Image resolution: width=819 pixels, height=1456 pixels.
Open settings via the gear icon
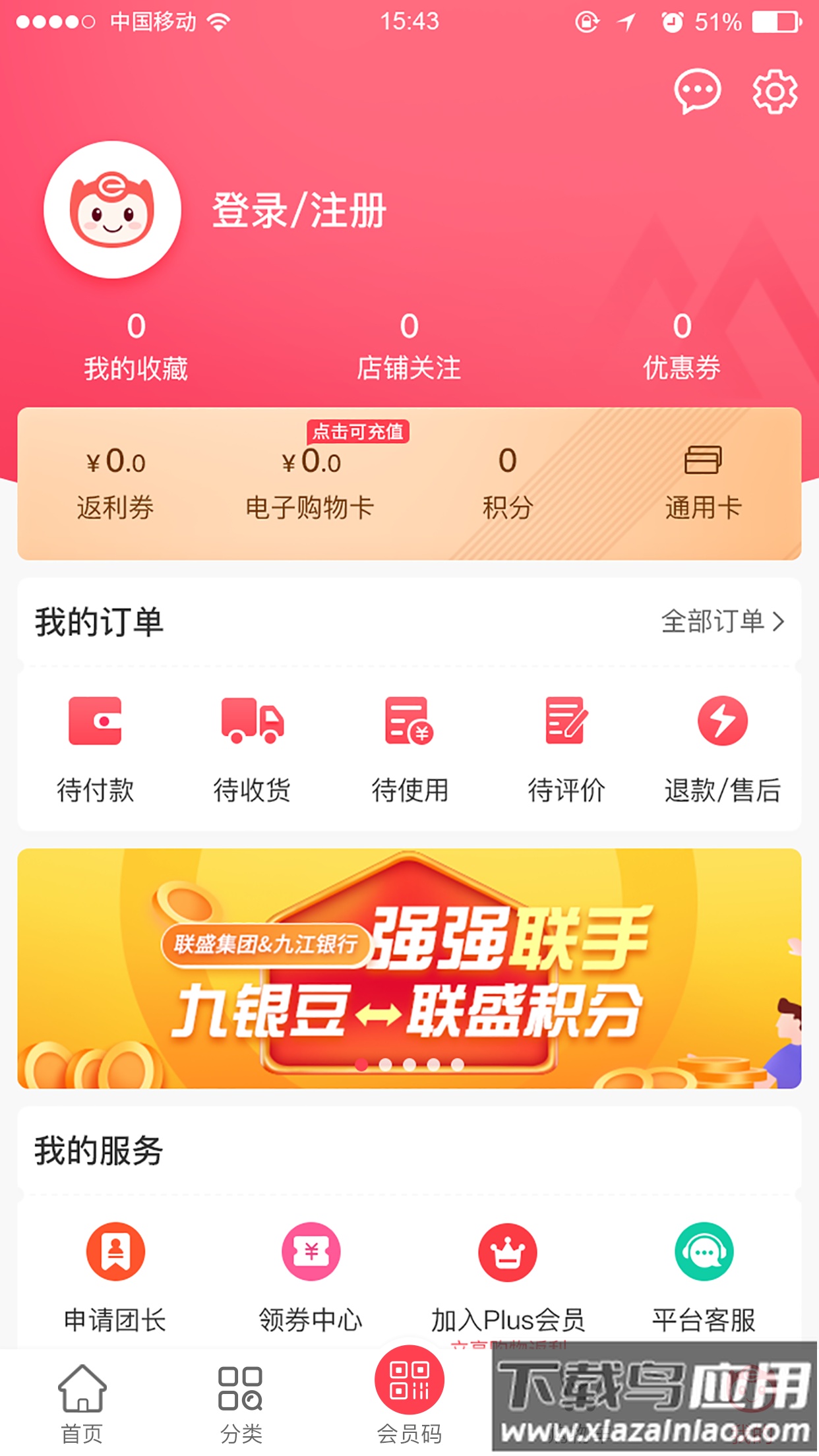(x=775, y=91)
